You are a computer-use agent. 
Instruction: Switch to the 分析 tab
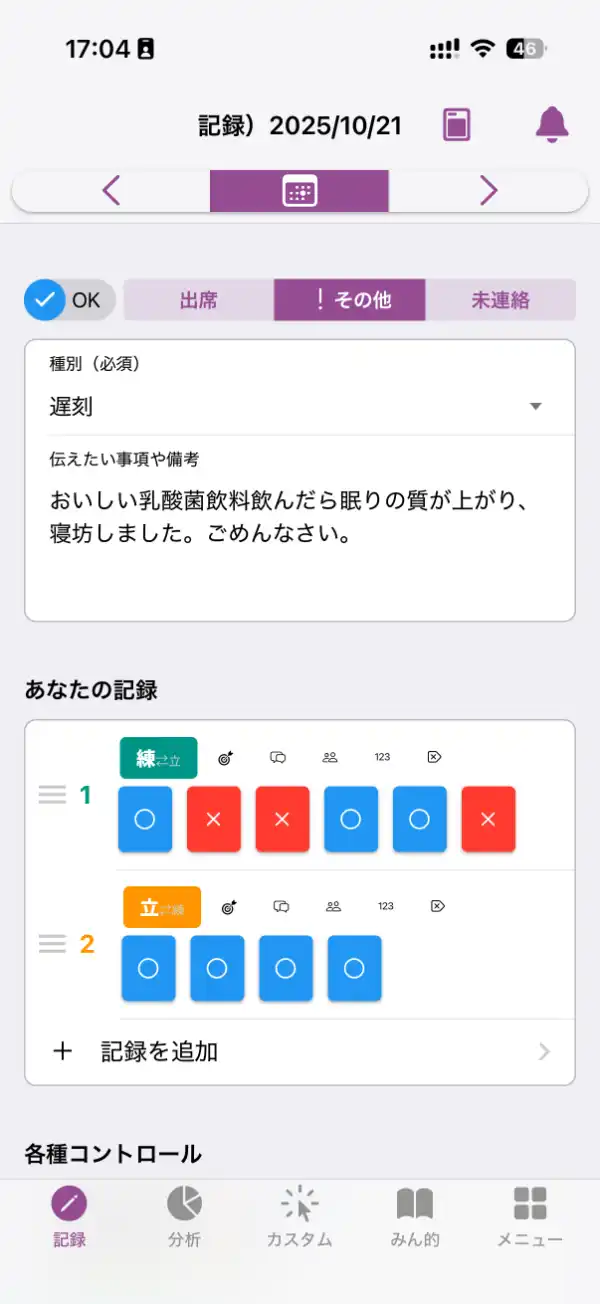tap(184, 1216)
